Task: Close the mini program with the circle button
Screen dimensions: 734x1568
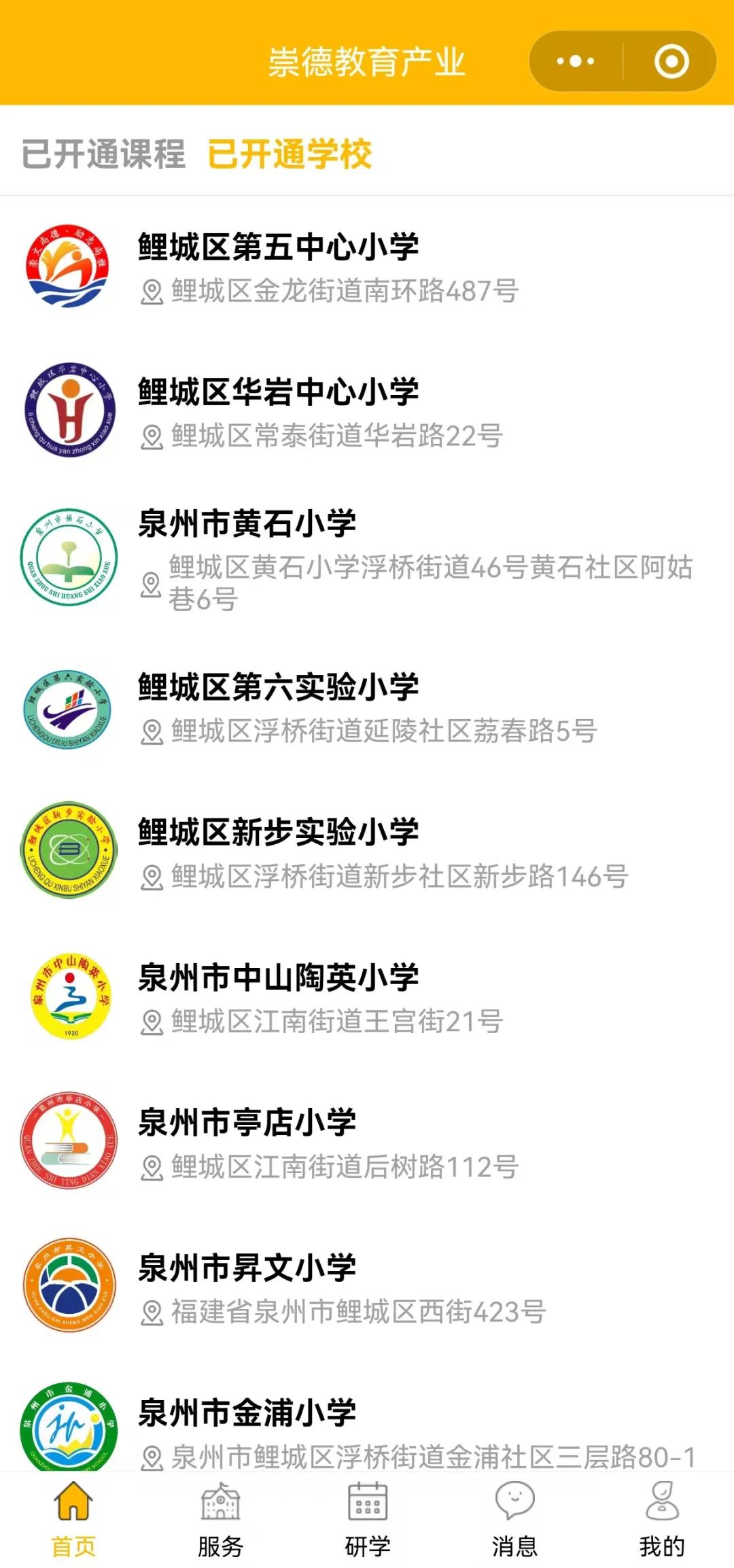Action: pos(671,61)
